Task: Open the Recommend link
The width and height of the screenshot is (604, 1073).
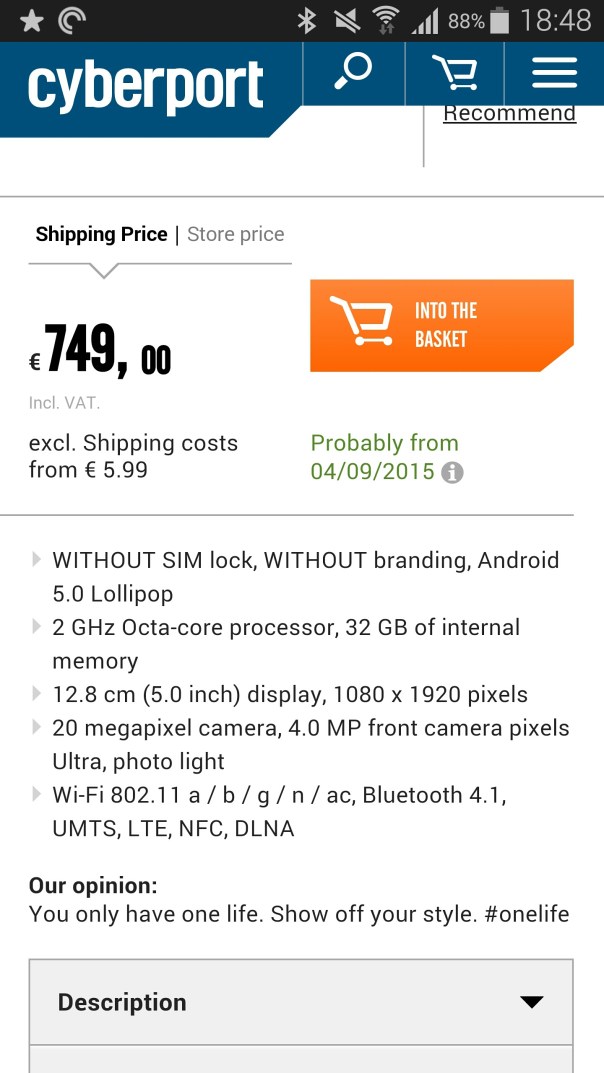Action: tap(509, 113)
